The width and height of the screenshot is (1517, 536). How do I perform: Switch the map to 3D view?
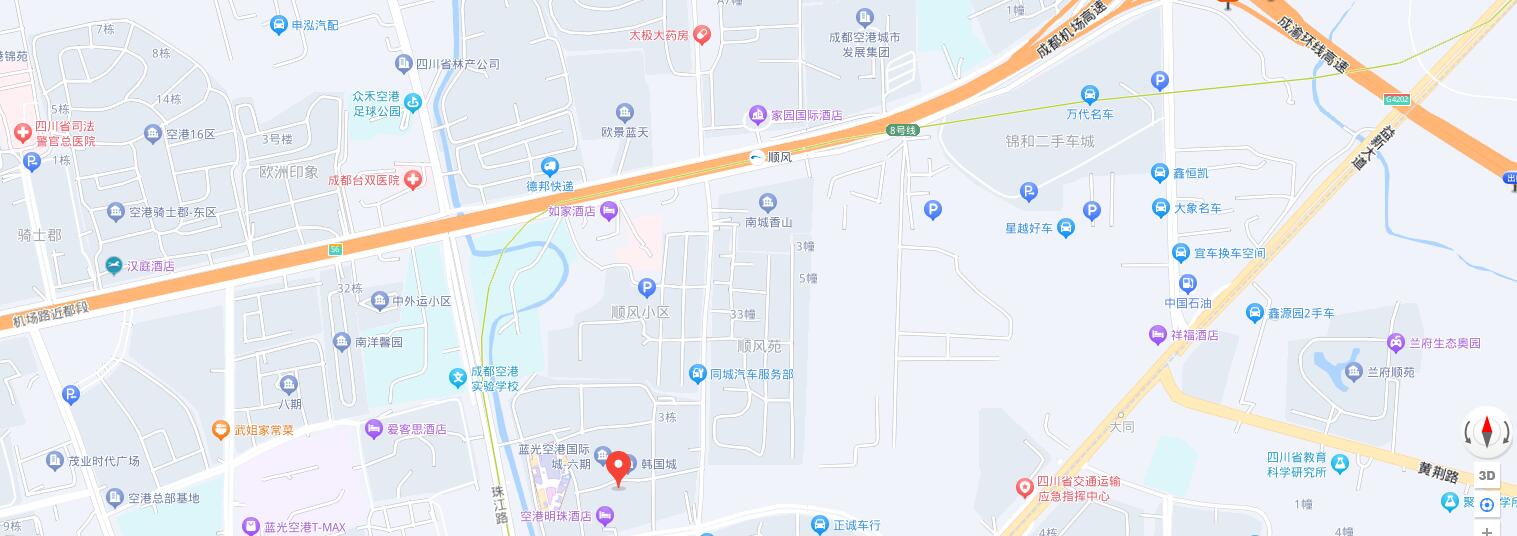pos(1487,475)
